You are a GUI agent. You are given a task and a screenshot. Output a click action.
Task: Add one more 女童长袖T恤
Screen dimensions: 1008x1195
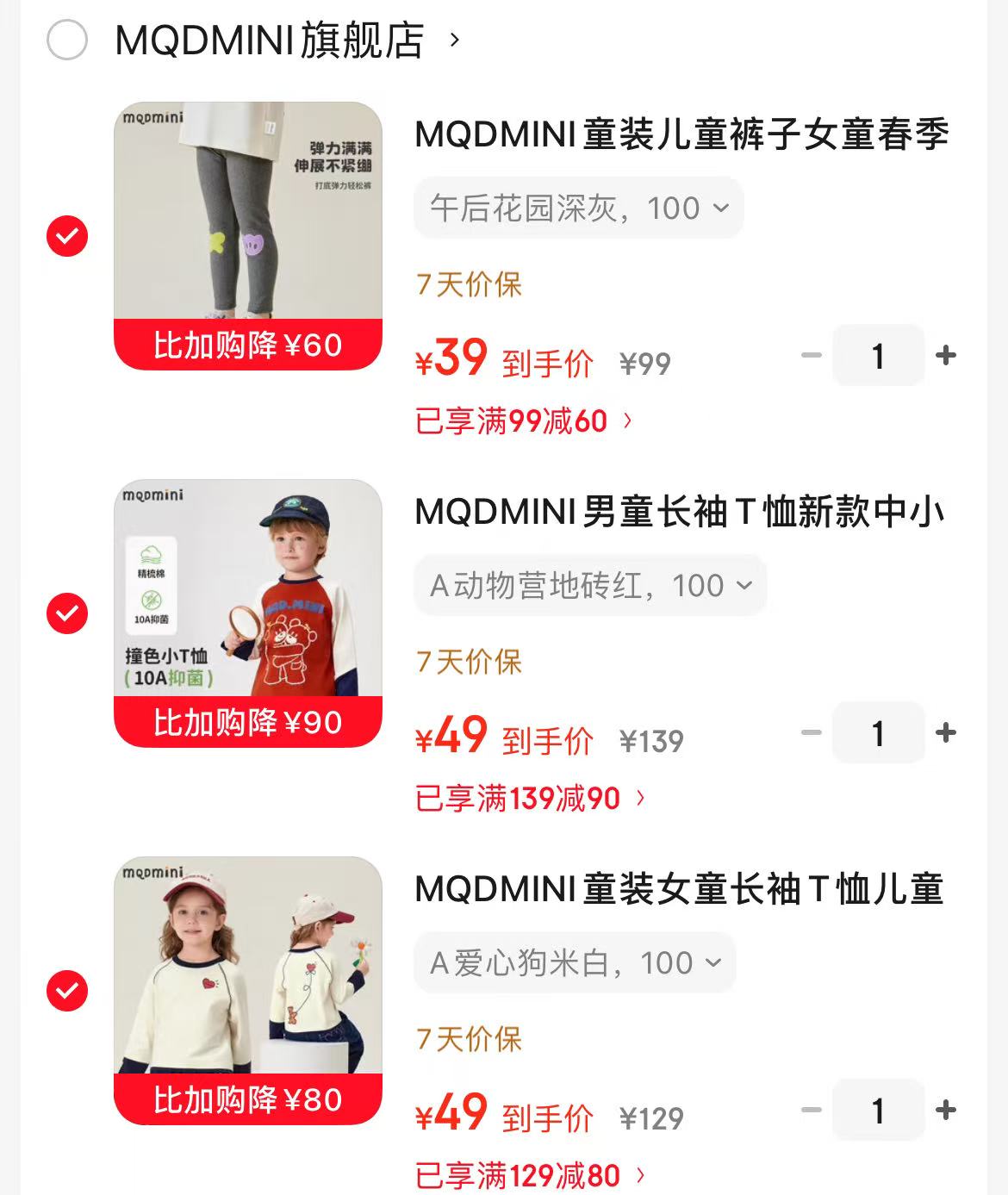pos(946,1110)
